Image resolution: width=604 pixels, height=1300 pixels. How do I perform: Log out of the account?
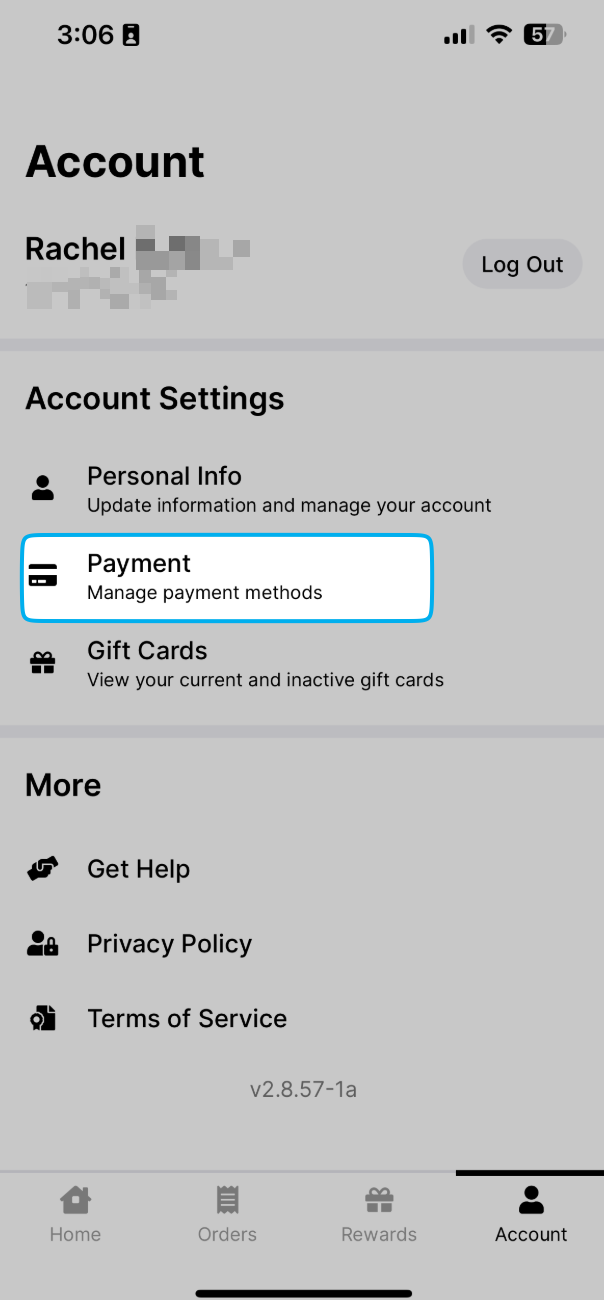[x=522, y=264]
